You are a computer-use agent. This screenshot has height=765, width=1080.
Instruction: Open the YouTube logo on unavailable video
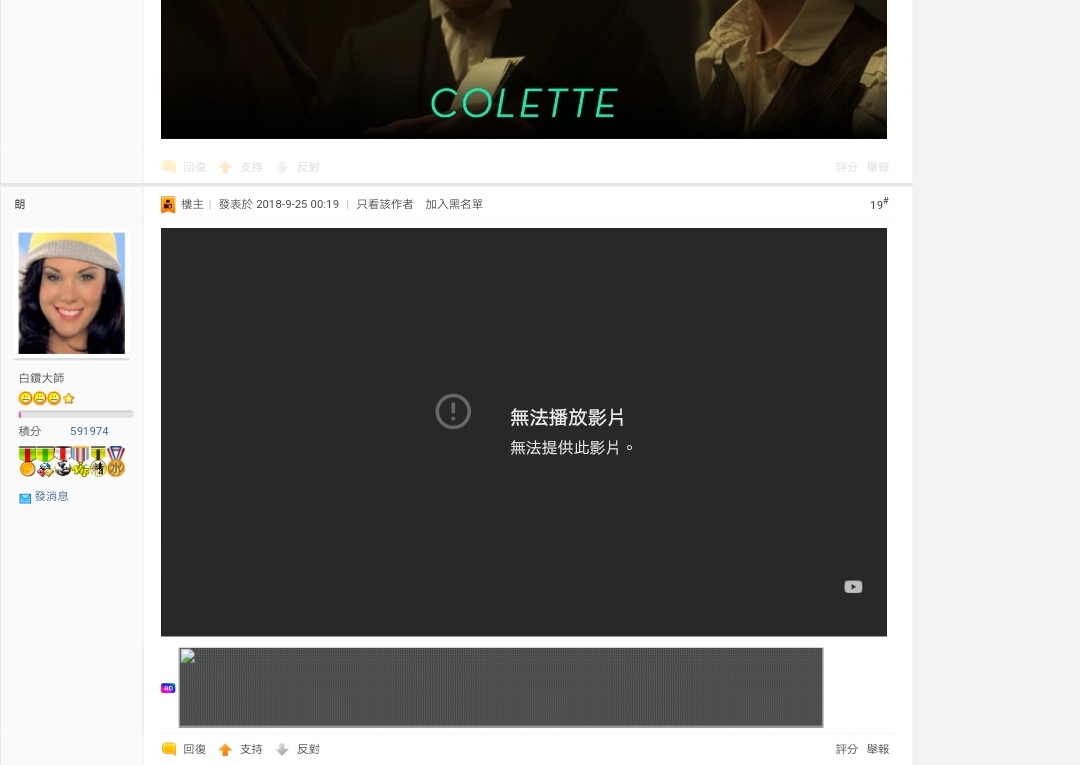pyautogui.click(x=852, y=587)
